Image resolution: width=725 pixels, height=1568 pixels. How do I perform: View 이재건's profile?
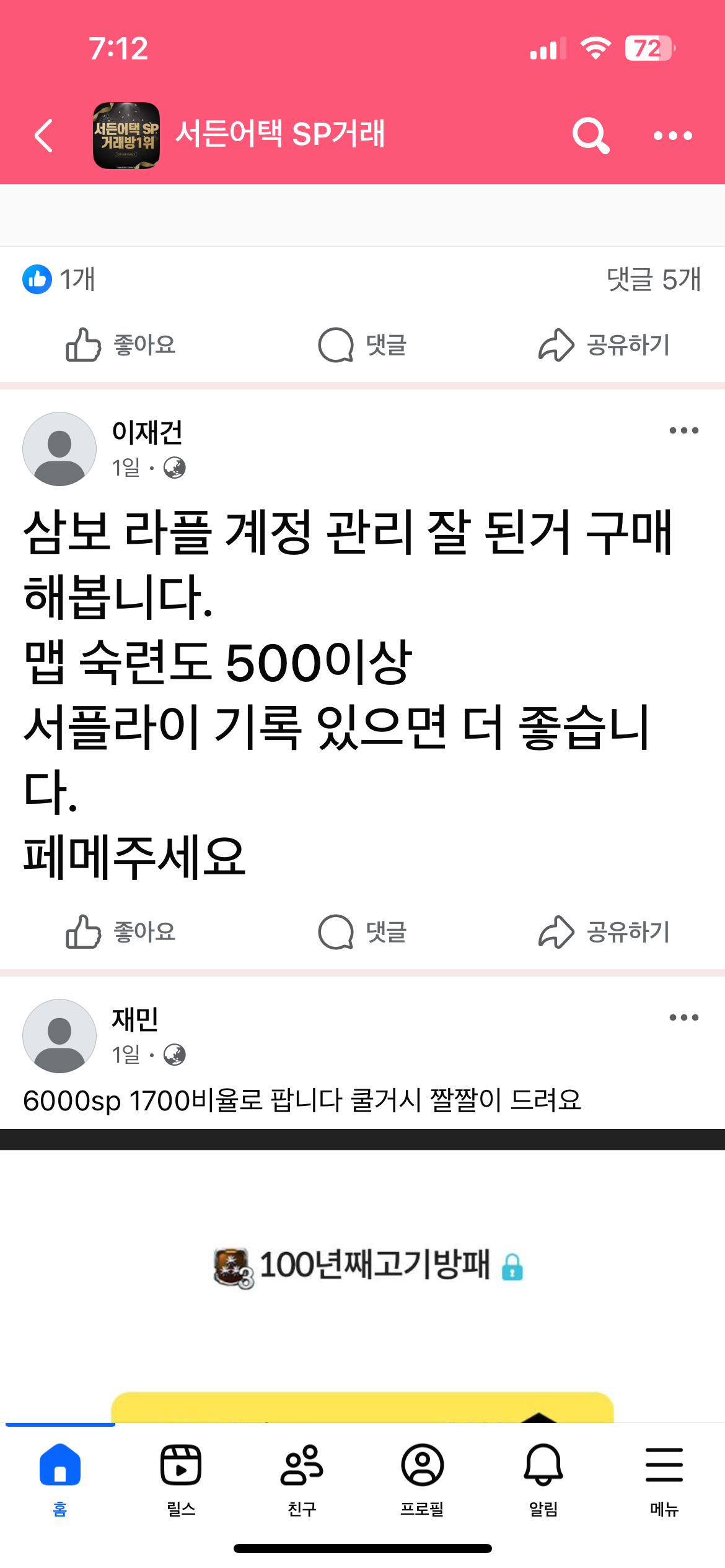pyautogui.click(x=147, y=432)
